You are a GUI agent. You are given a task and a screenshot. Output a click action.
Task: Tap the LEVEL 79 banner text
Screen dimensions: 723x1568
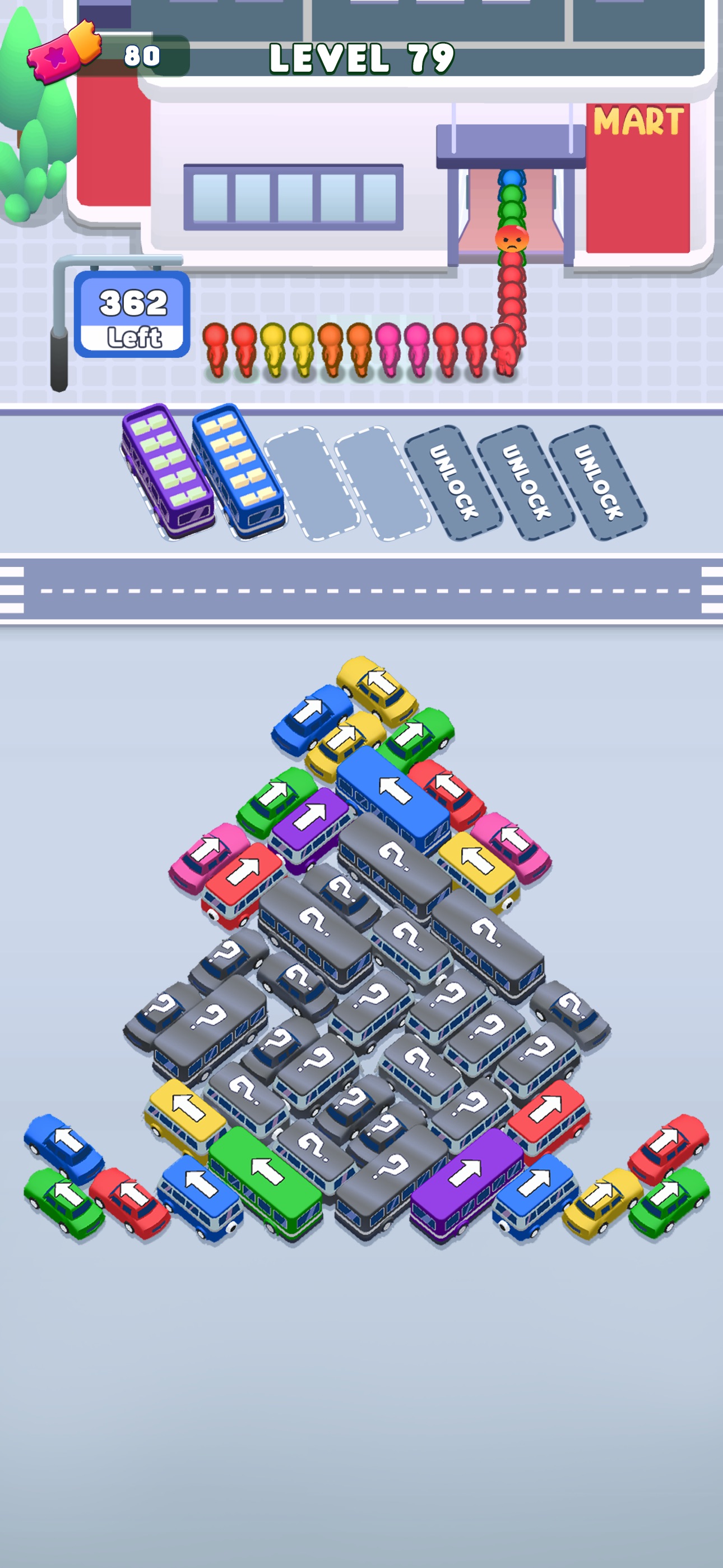(361, 58)
